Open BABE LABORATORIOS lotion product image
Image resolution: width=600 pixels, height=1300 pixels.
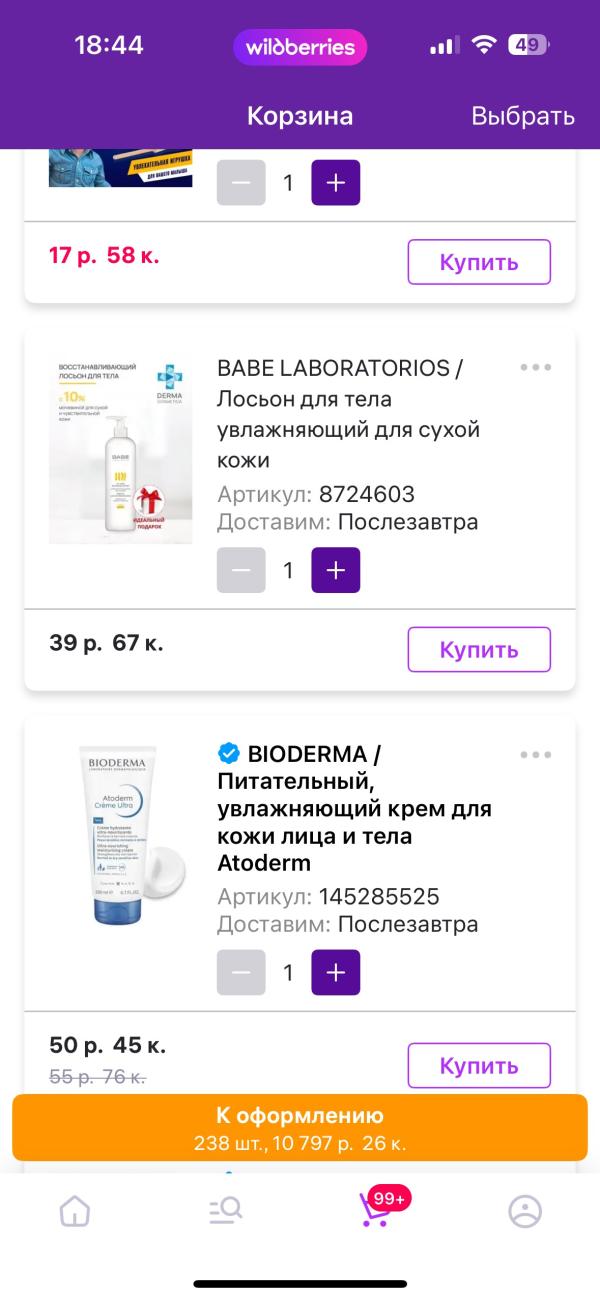(x=120, y=450)
